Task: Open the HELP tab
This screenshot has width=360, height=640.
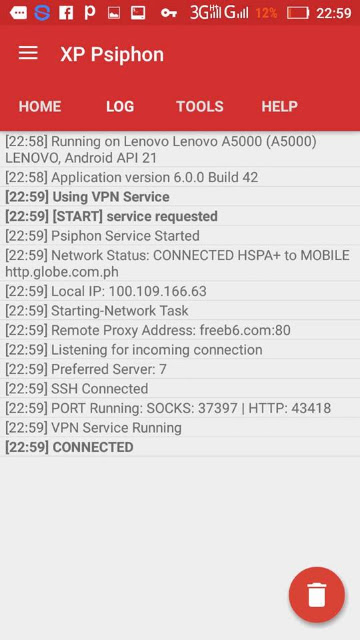Action: [x=280, y=107]
